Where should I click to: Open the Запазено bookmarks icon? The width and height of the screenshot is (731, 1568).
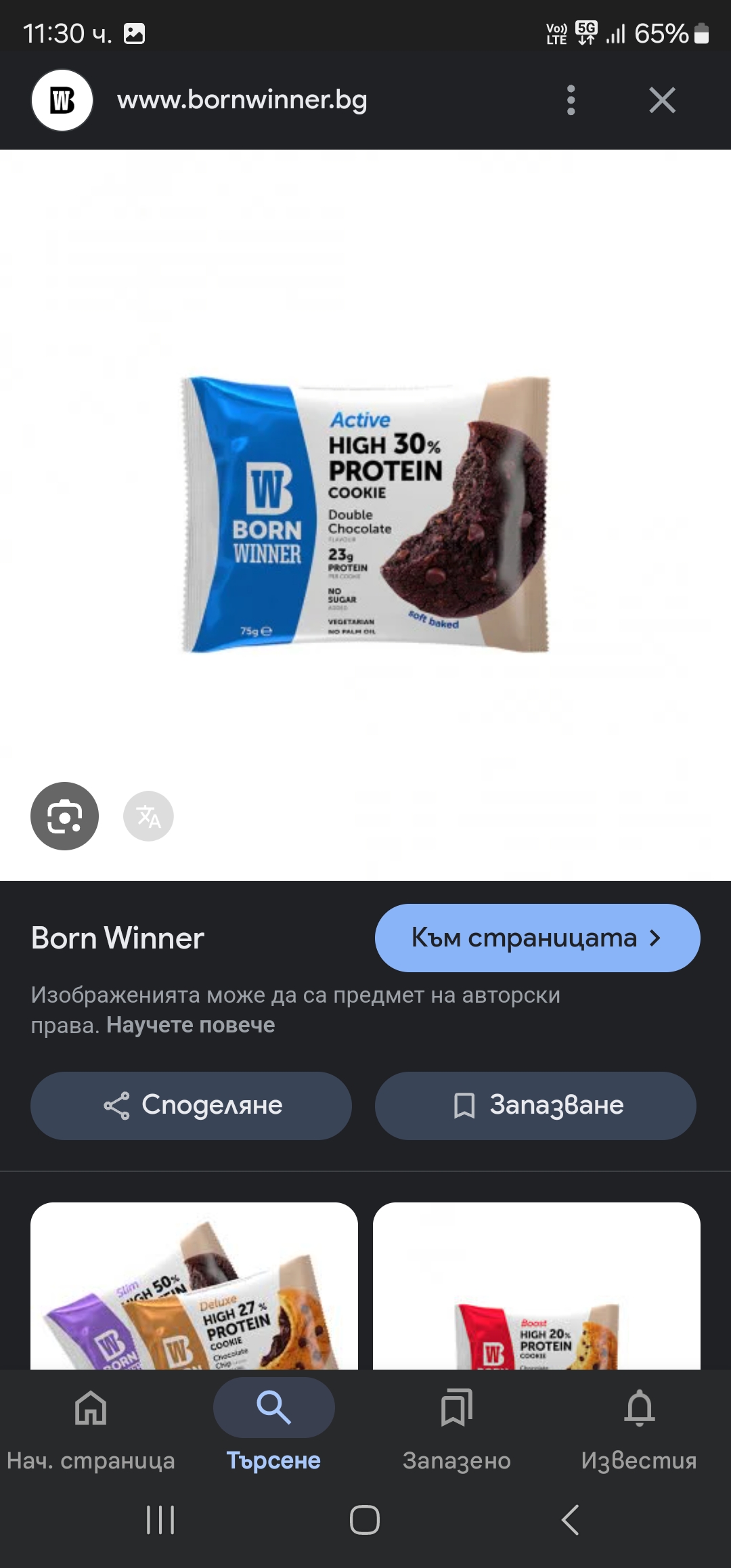tap(457, 1408)
